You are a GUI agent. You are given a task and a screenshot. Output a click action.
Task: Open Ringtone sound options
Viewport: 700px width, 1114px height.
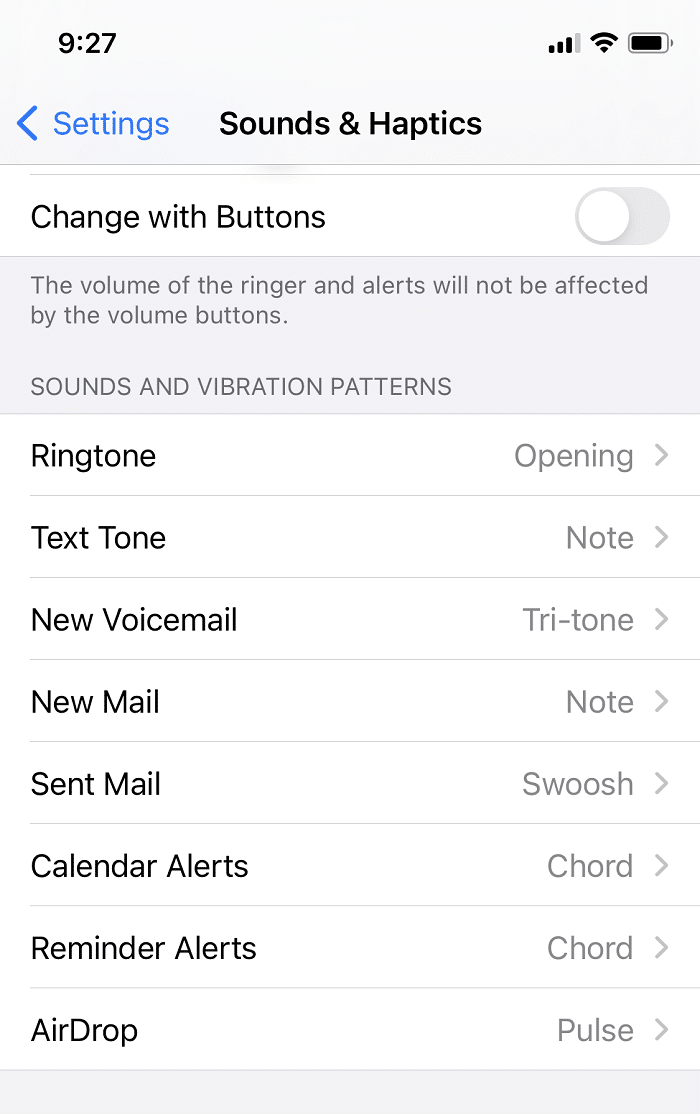coord(350,456)
